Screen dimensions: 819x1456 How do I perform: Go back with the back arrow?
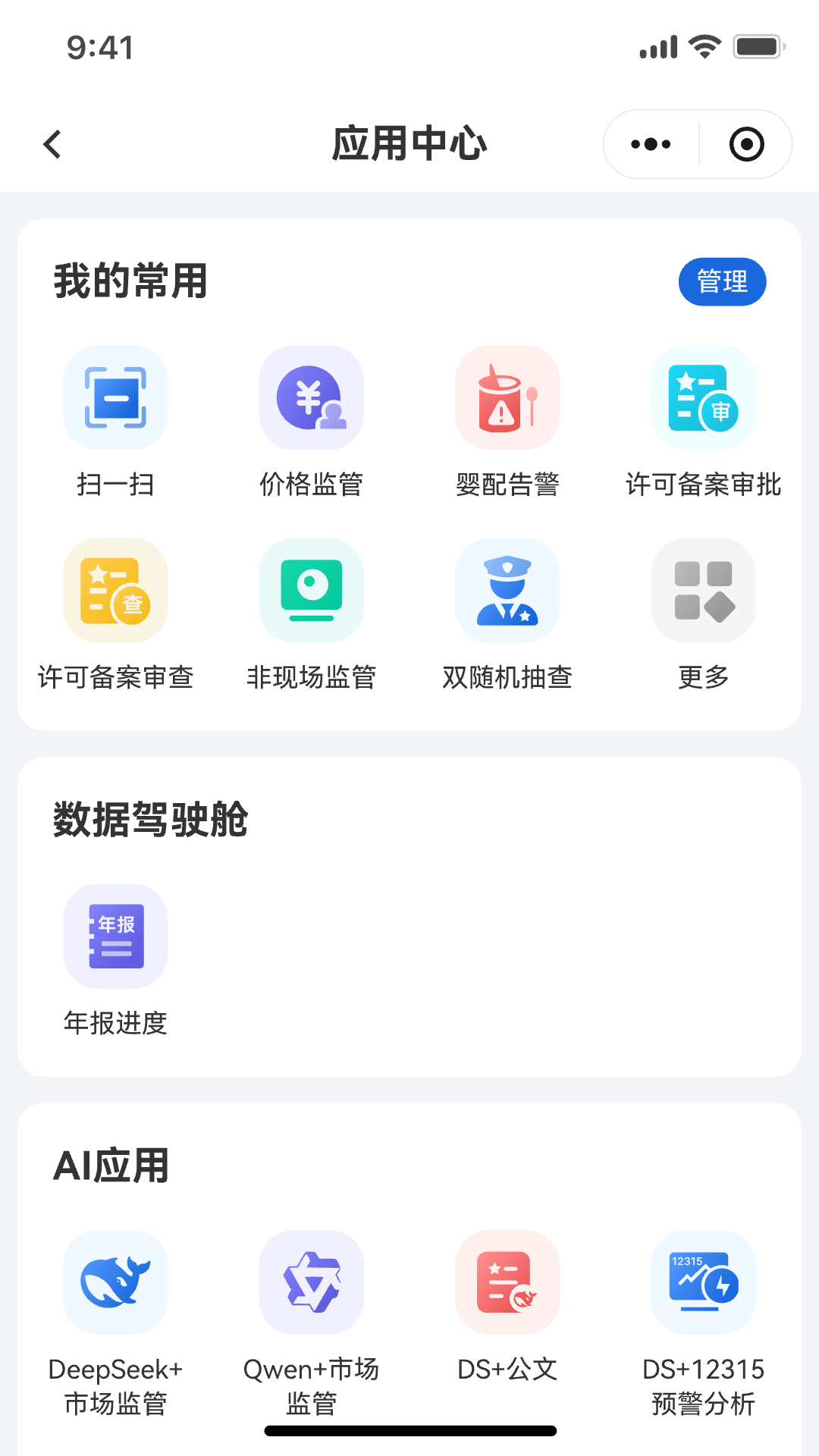52,144
